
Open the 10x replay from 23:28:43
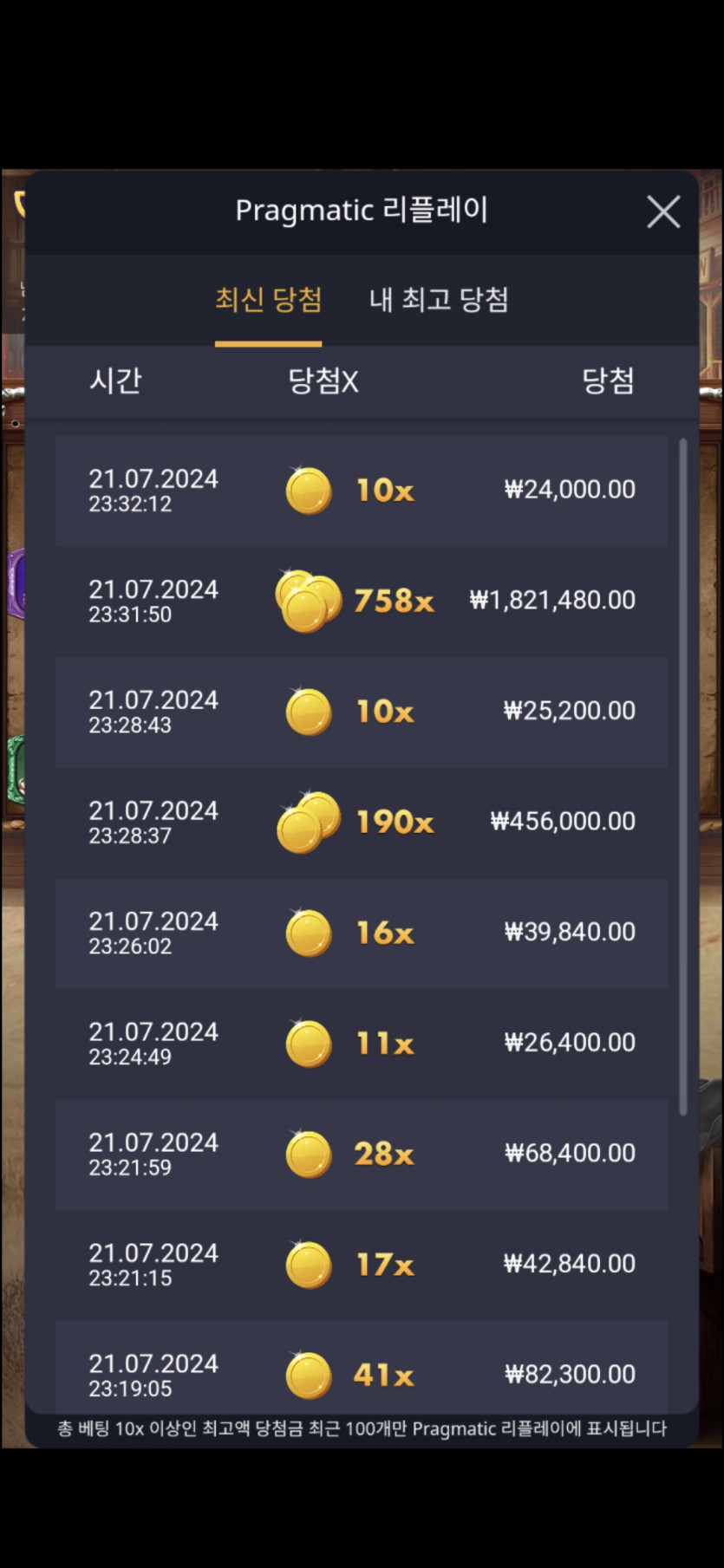tap(362, 712)
